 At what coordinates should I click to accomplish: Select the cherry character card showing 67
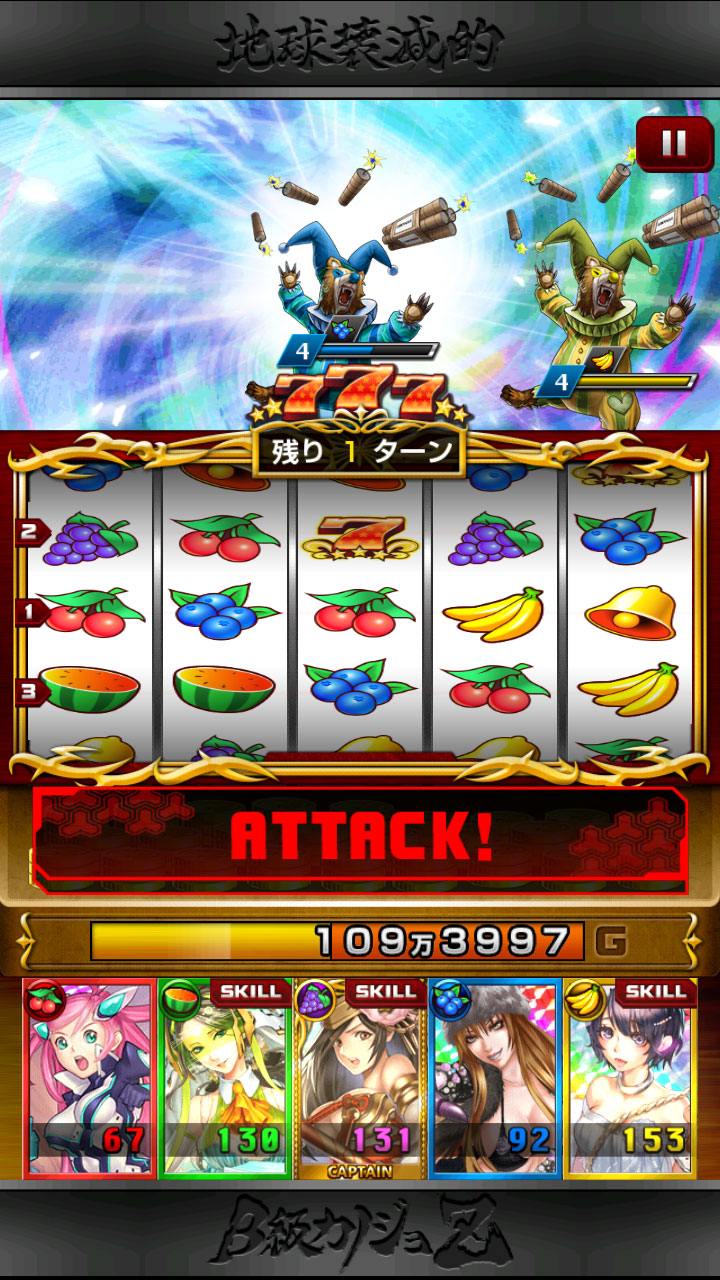pos(90,1078)
